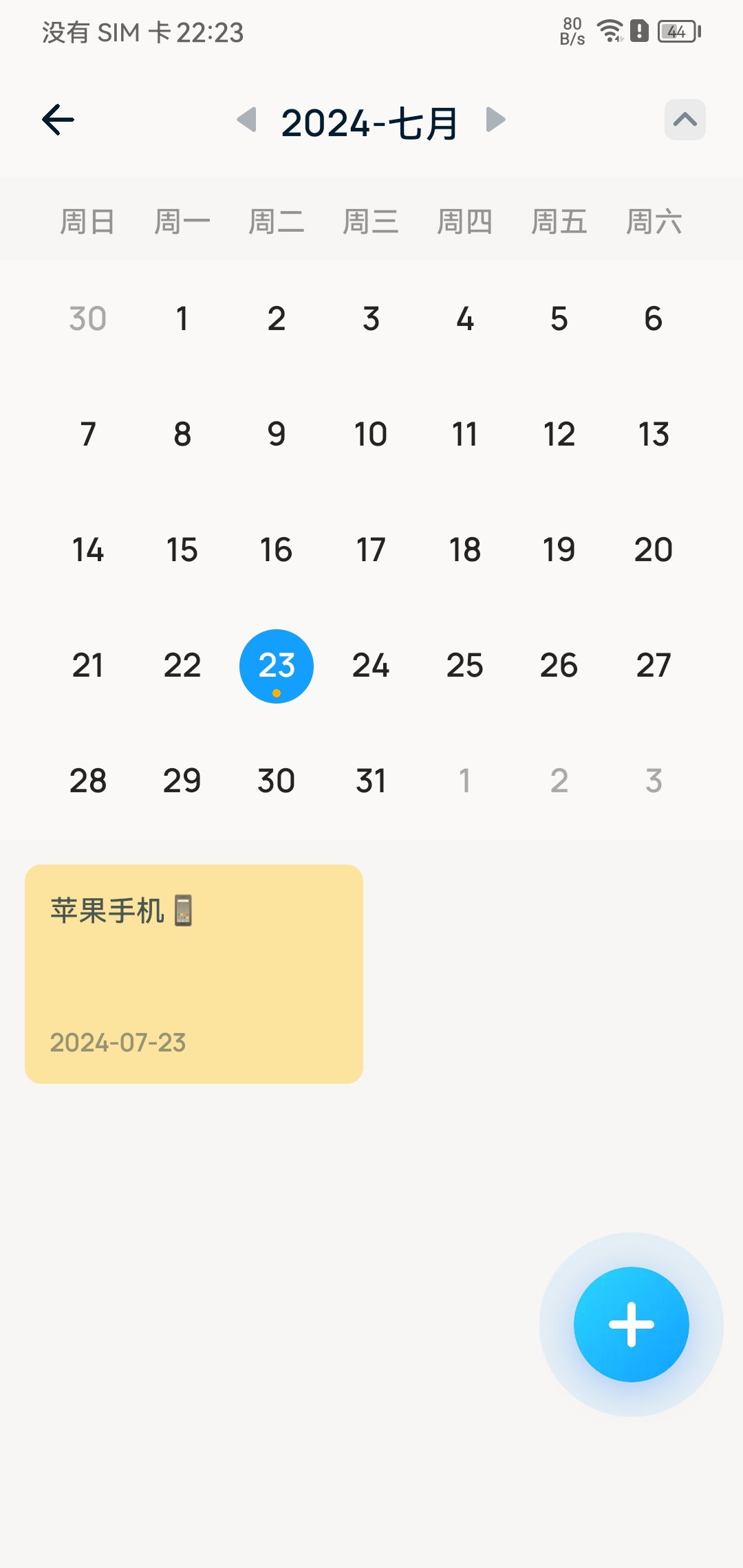Go back using the top-left arrow
Screen dimensions: 743x1568
(x=58, y=120)
